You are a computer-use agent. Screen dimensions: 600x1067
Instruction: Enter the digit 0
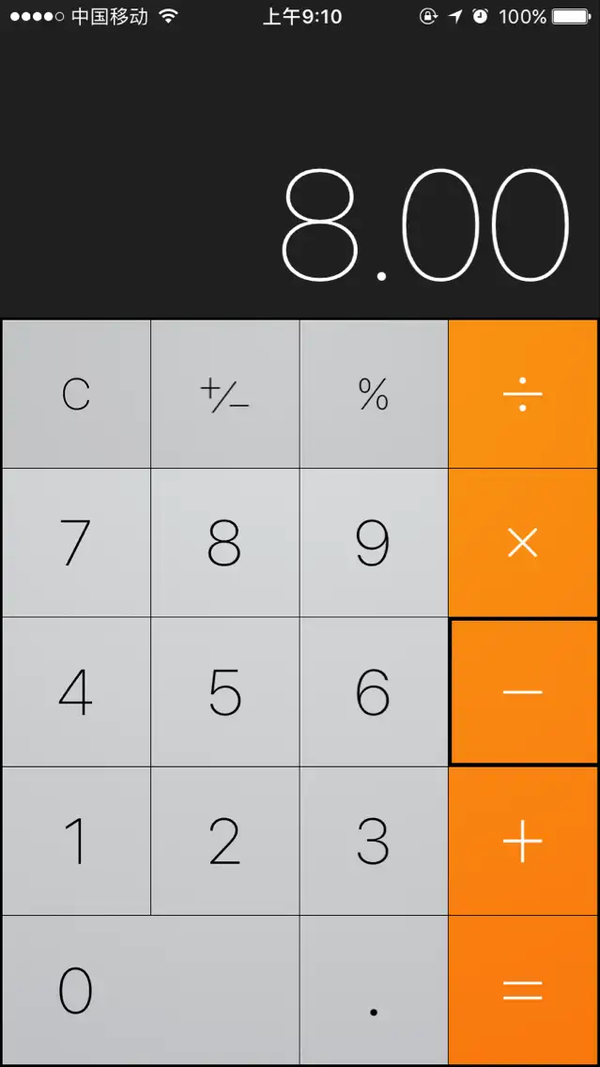(x=150, y=990)
